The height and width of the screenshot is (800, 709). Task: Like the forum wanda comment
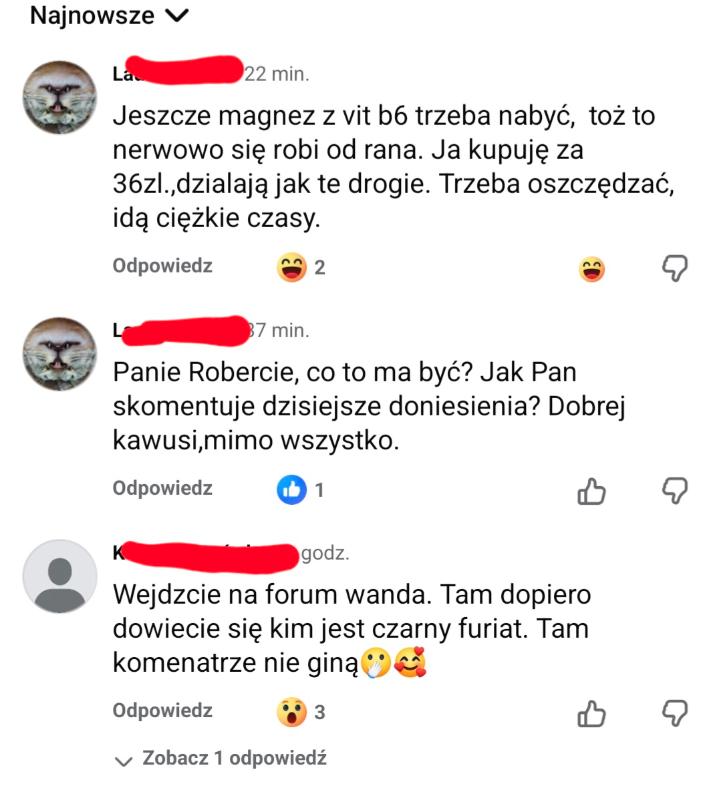pyautogui.click(x=592, y=712)
